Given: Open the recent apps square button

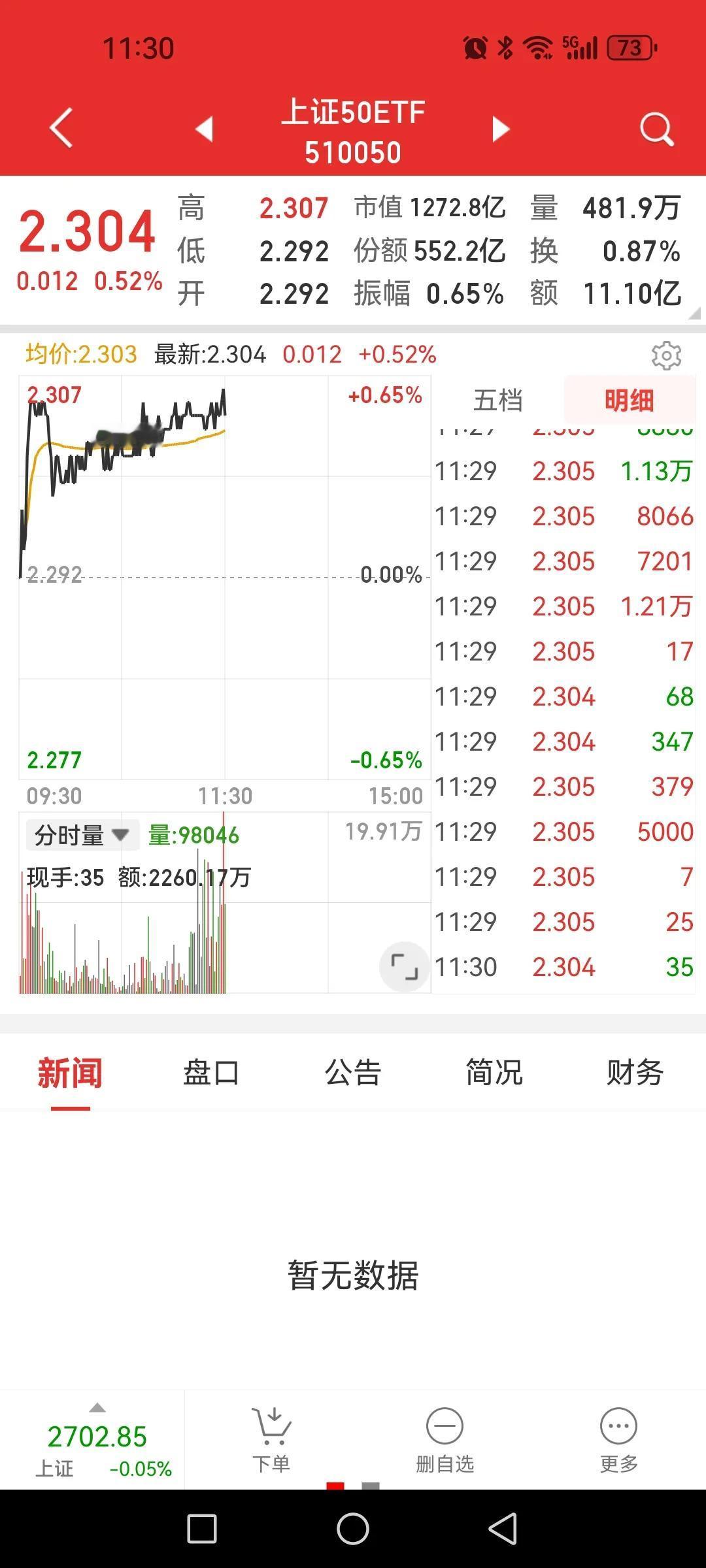Looking at the screenshot, I should (x=202, y=1529).
